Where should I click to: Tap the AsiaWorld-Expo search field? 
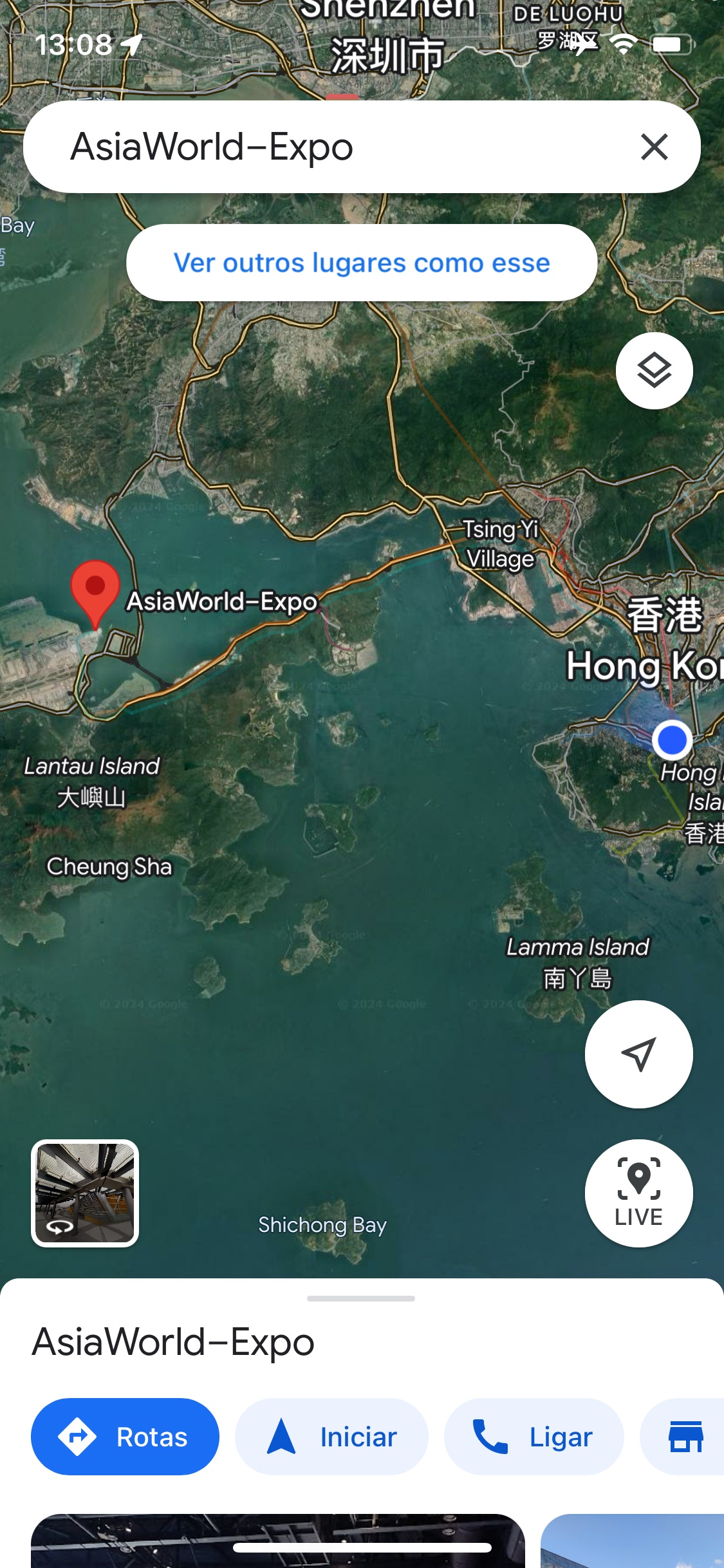pos(322,147)
